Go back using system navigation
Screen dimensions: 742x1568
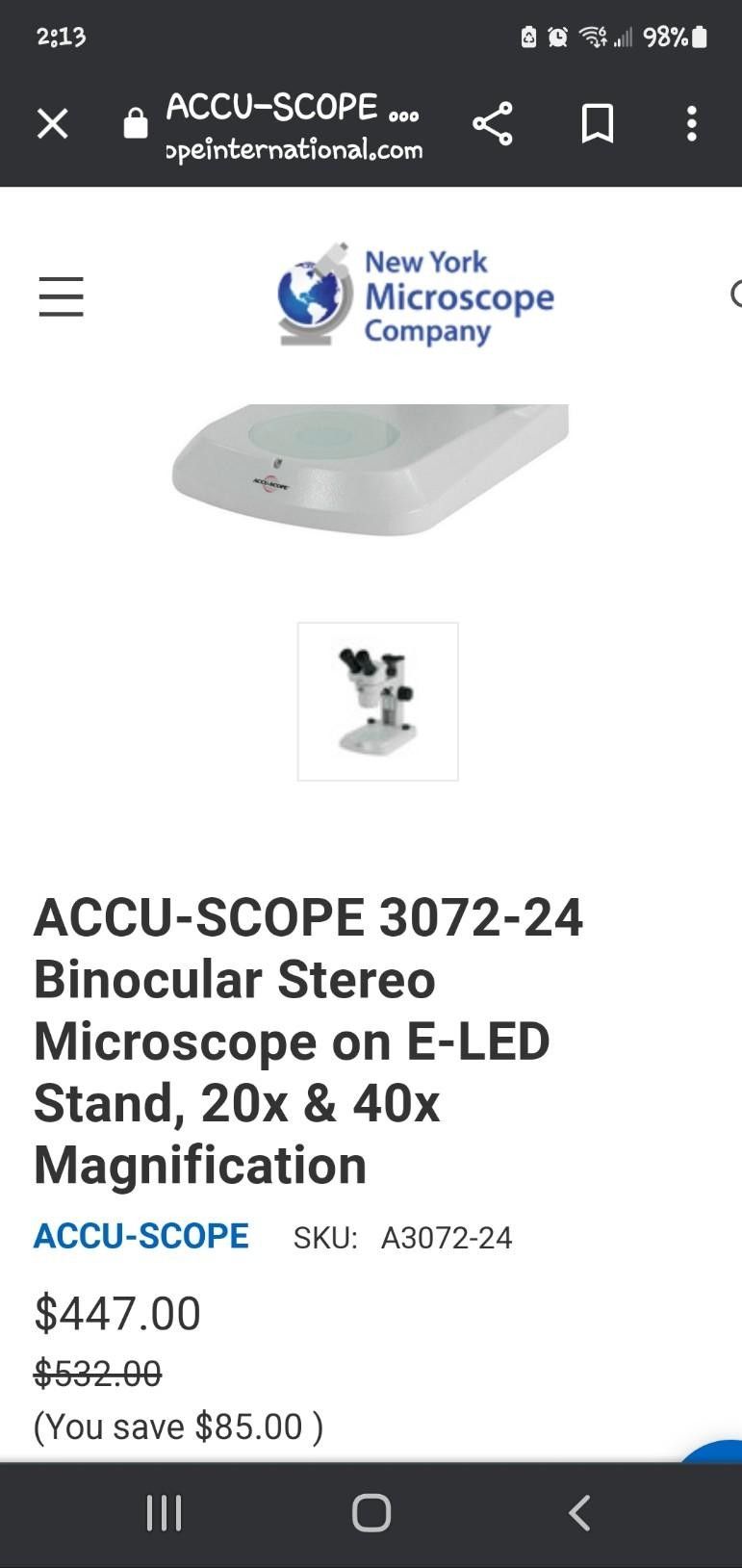(578, 1512)
